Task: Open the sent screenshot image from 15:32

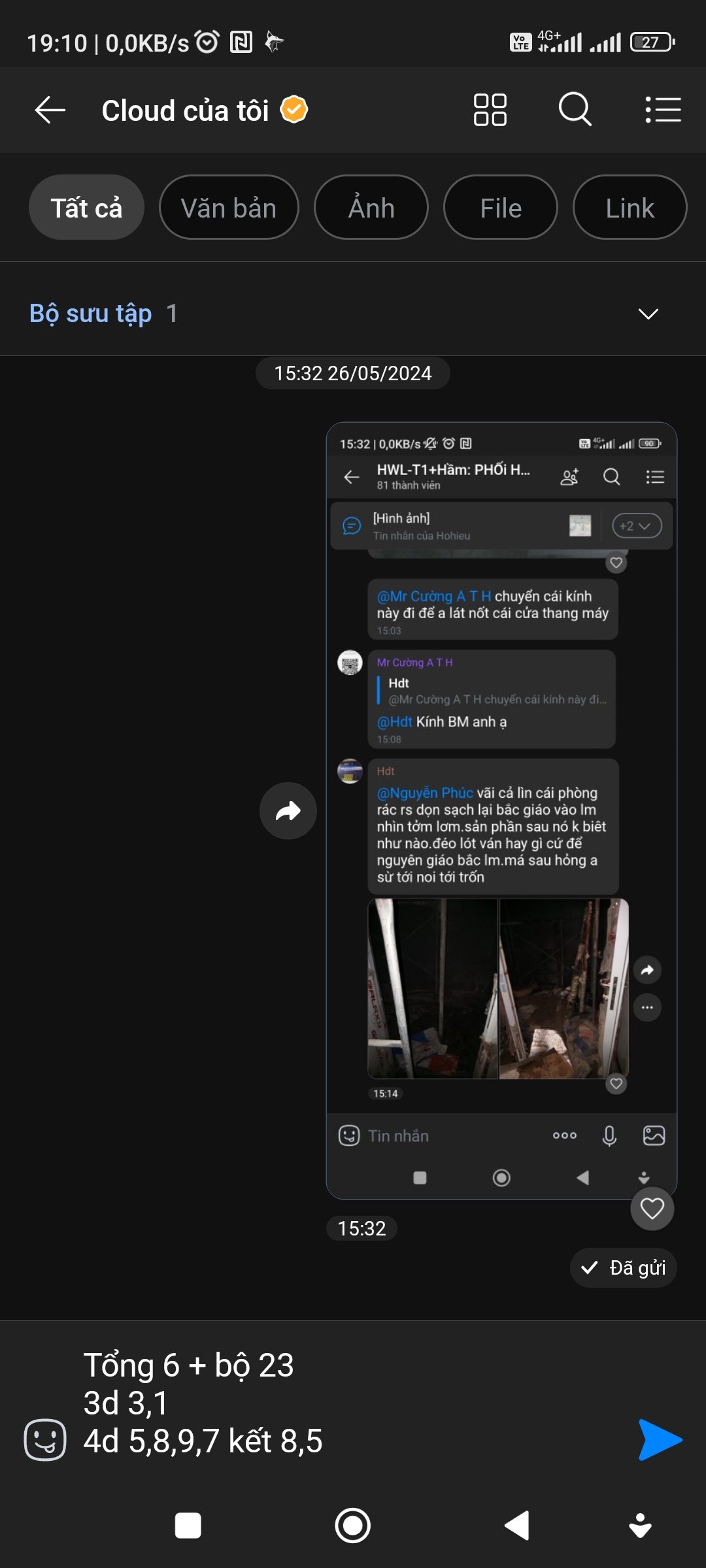Action: click(x=501, y=810)
